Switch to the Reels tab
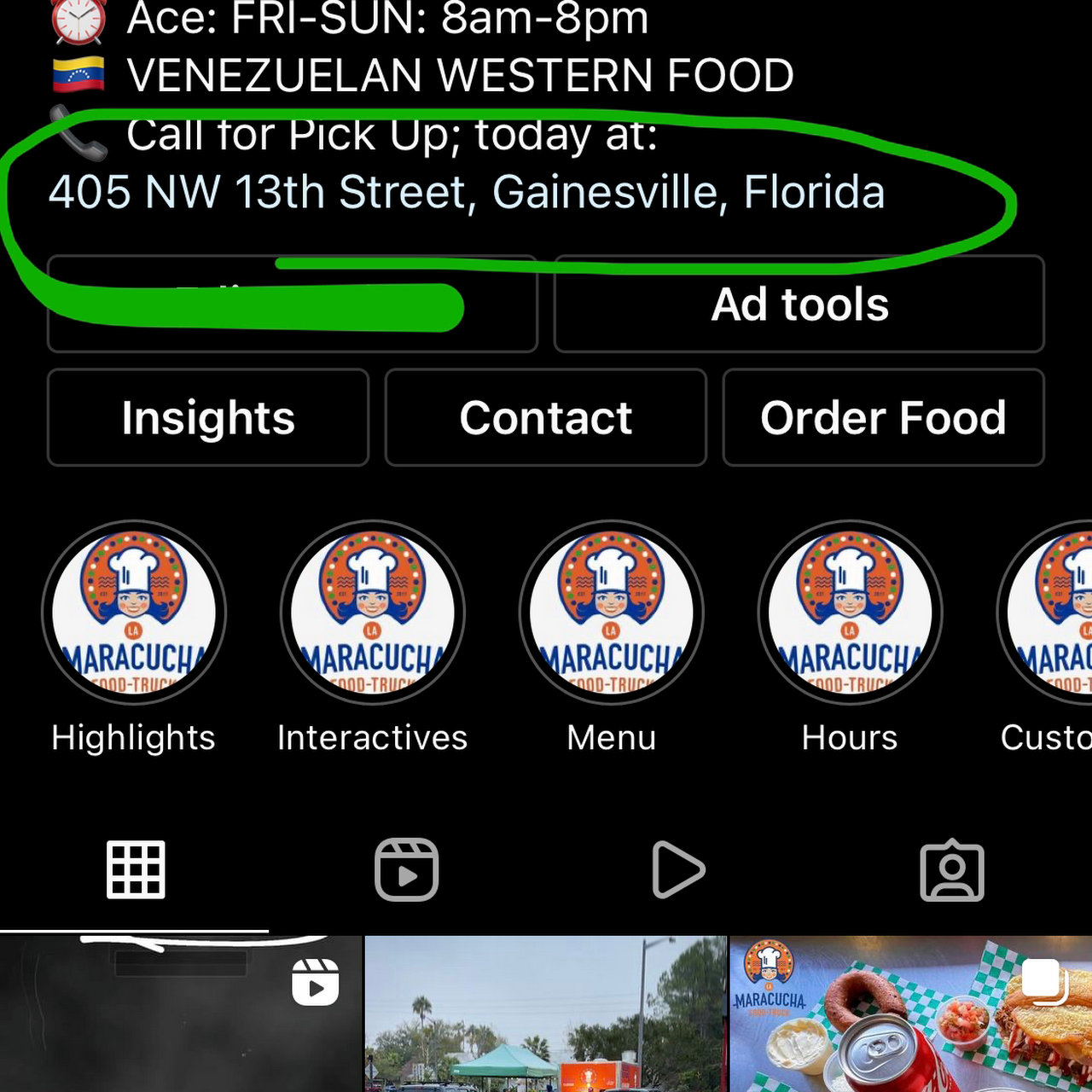Screen dimensions: 1092x1092 point(407,870)
